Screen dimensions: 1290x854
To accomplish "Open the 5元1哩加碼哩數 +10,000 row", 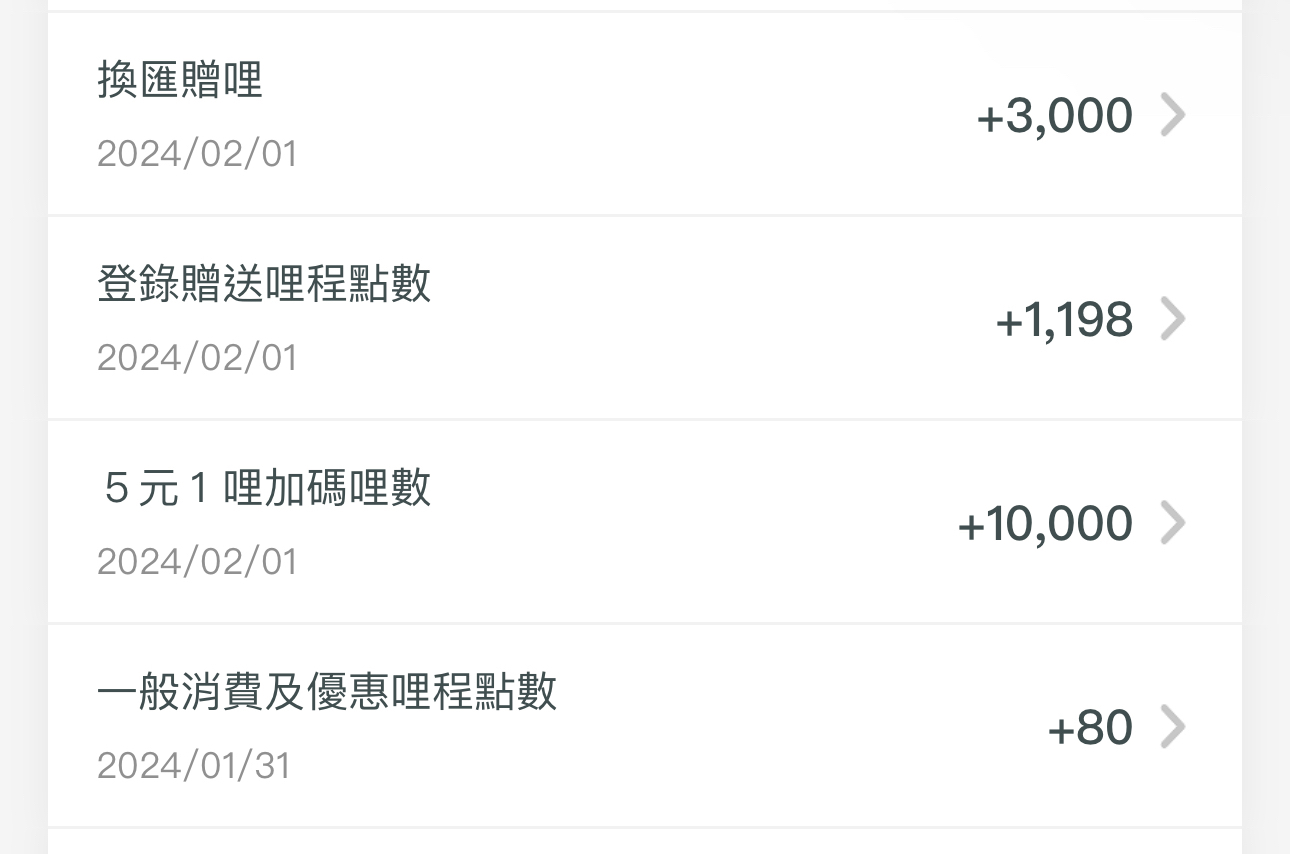I will [644, 523].
